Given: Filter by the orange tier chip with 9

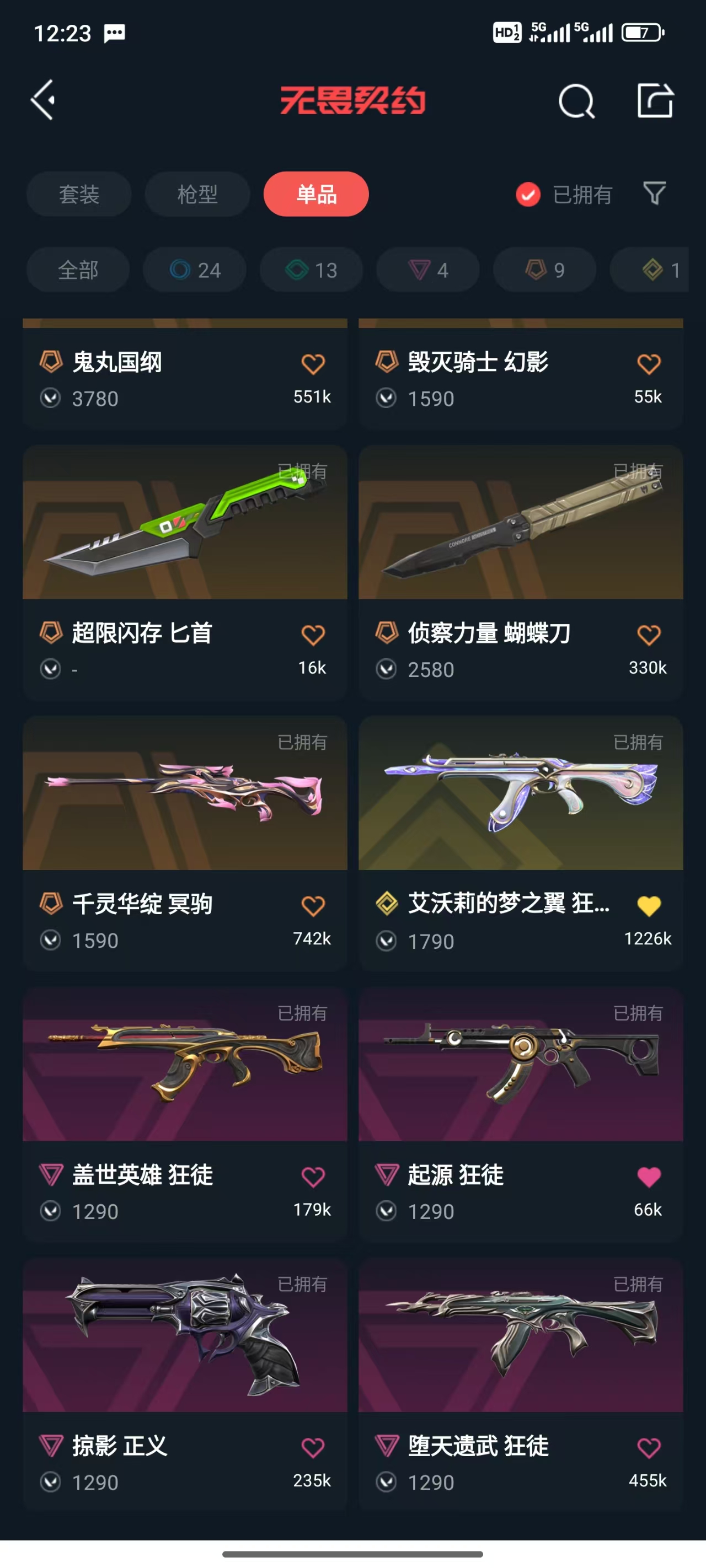Looking at the screenshot, I should pos(544,270).
